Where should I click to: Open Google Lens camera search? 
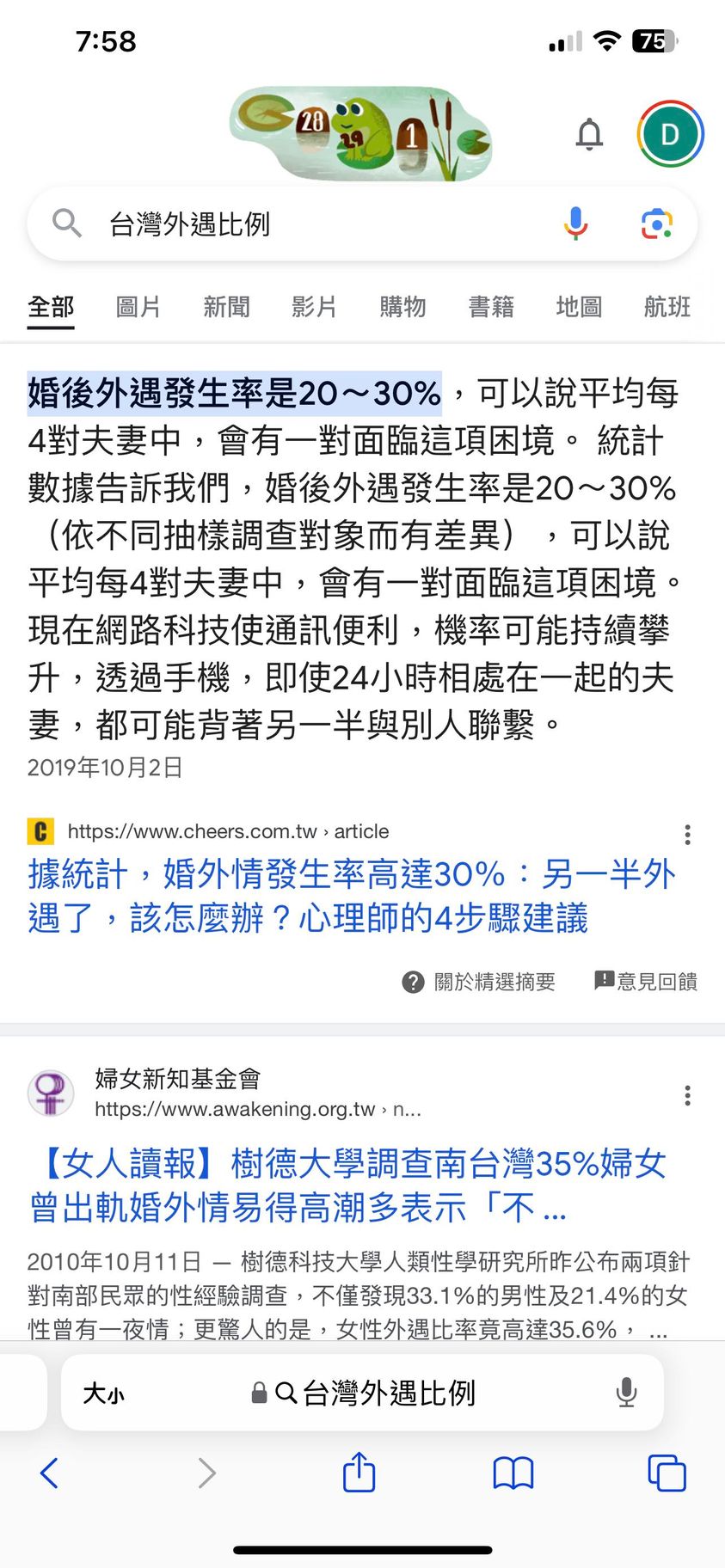tap(656, 224)
